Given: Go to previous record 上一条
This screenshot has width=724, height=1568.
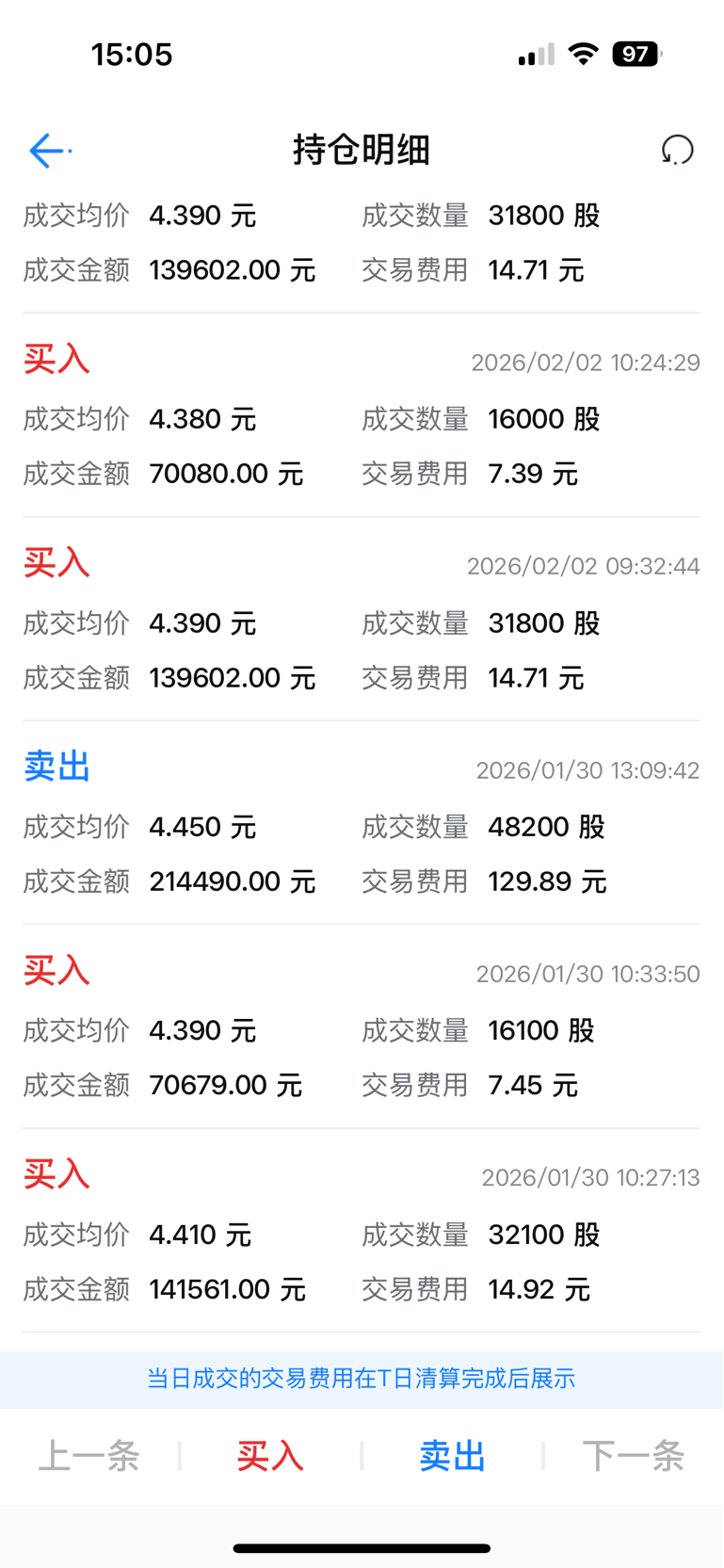Looking at the screenshot, I should point(88,1456).
